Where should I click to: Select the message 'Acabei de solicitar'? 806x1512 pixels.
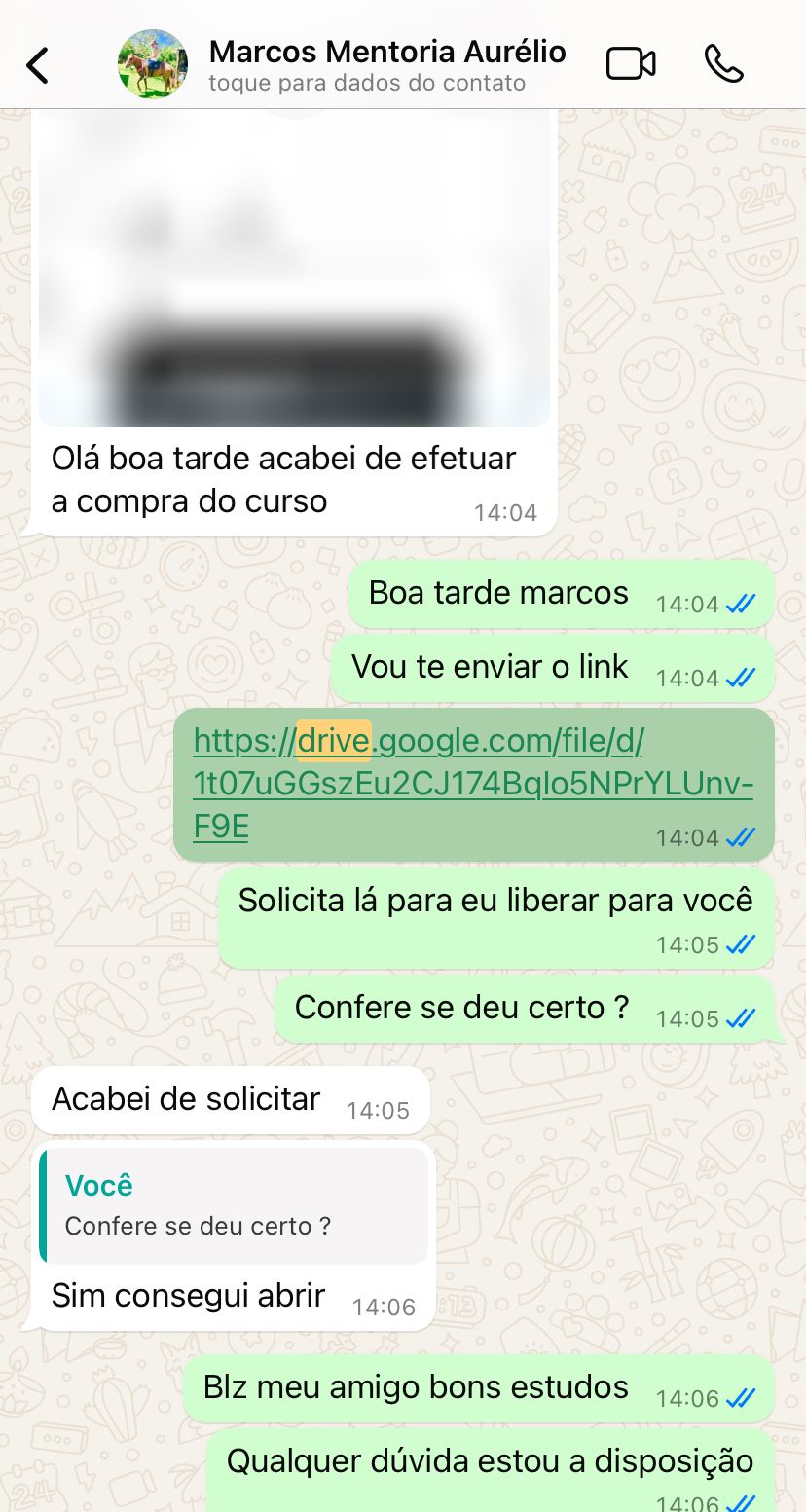click(x=185, y=1099)
